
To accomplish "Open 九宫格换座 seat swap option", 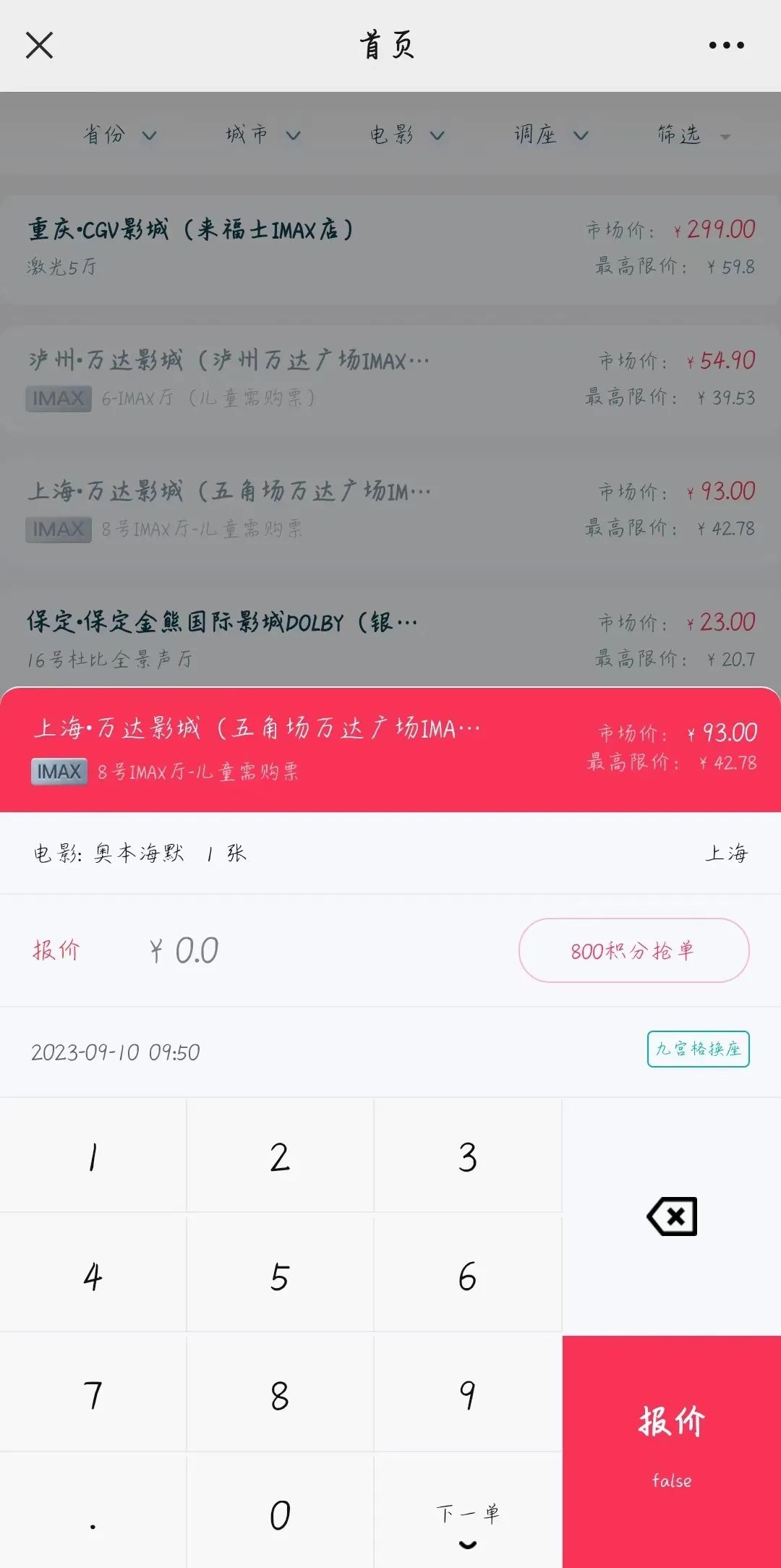I will click(x=698, y=1049).
